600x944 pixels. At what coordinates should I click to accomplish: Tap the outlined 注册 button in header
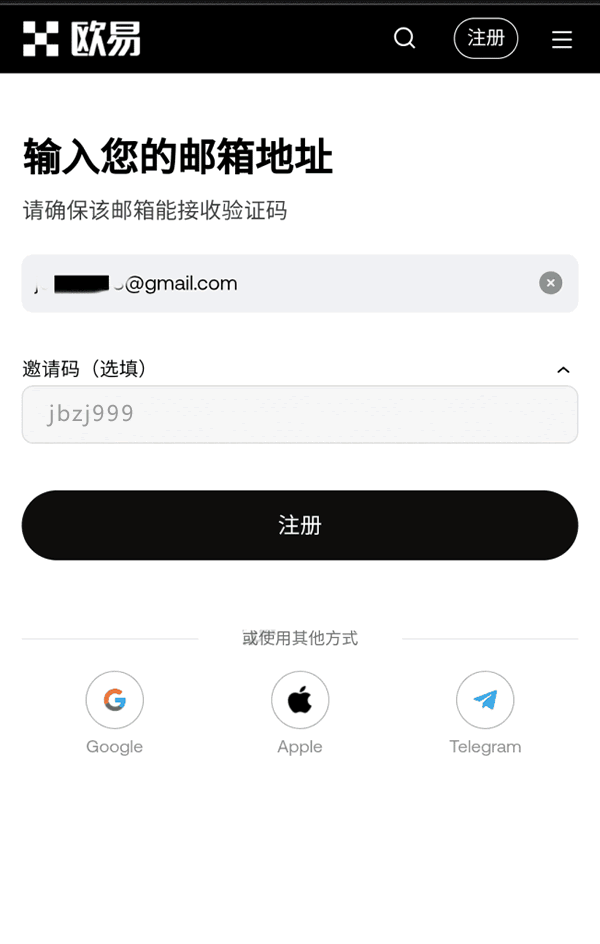pyautogui.click(x=486, y=38)
